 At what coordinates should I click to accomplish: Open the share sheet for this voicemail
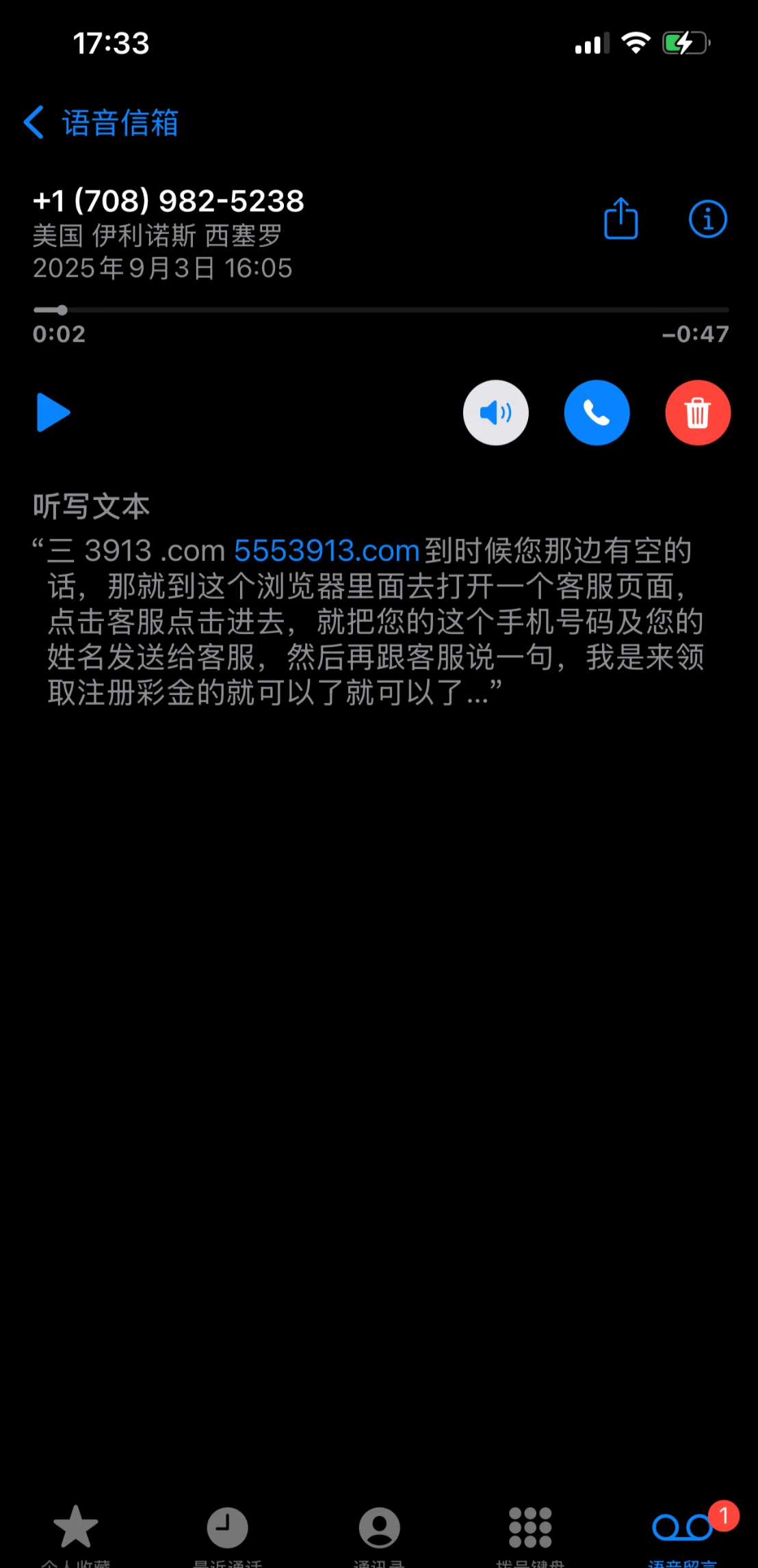coord(620,219)
